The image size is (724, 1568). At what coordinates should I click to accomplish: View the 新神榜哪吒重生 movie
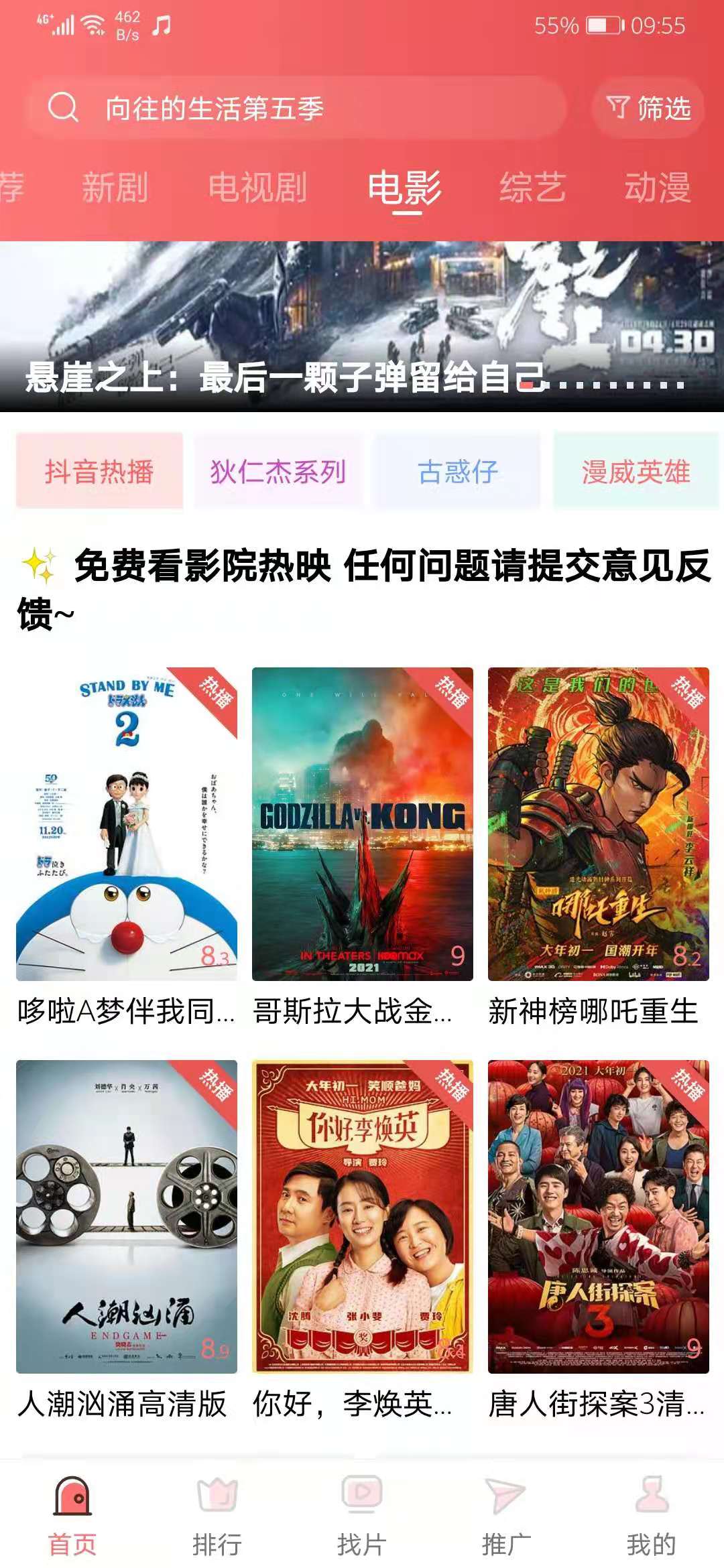[599, 824]
